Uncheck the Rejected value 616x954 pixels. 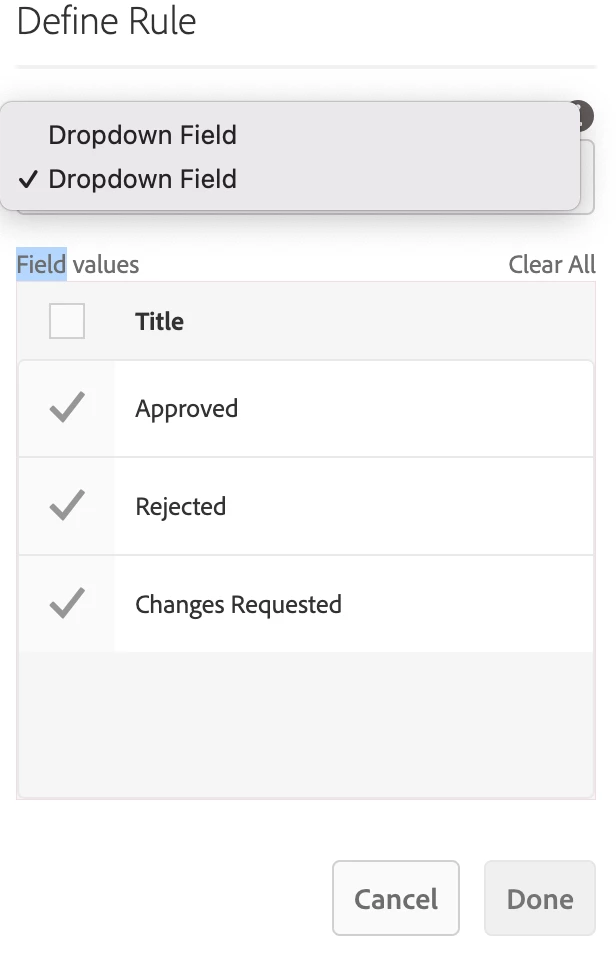pos(67,506)
